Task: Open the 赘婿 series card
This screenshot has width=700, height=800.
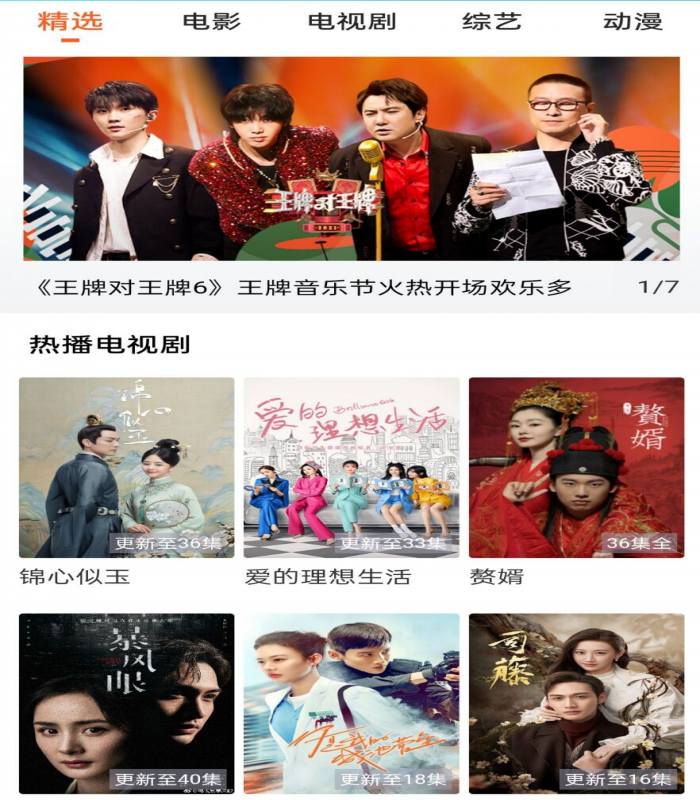Action: (576, 467)
